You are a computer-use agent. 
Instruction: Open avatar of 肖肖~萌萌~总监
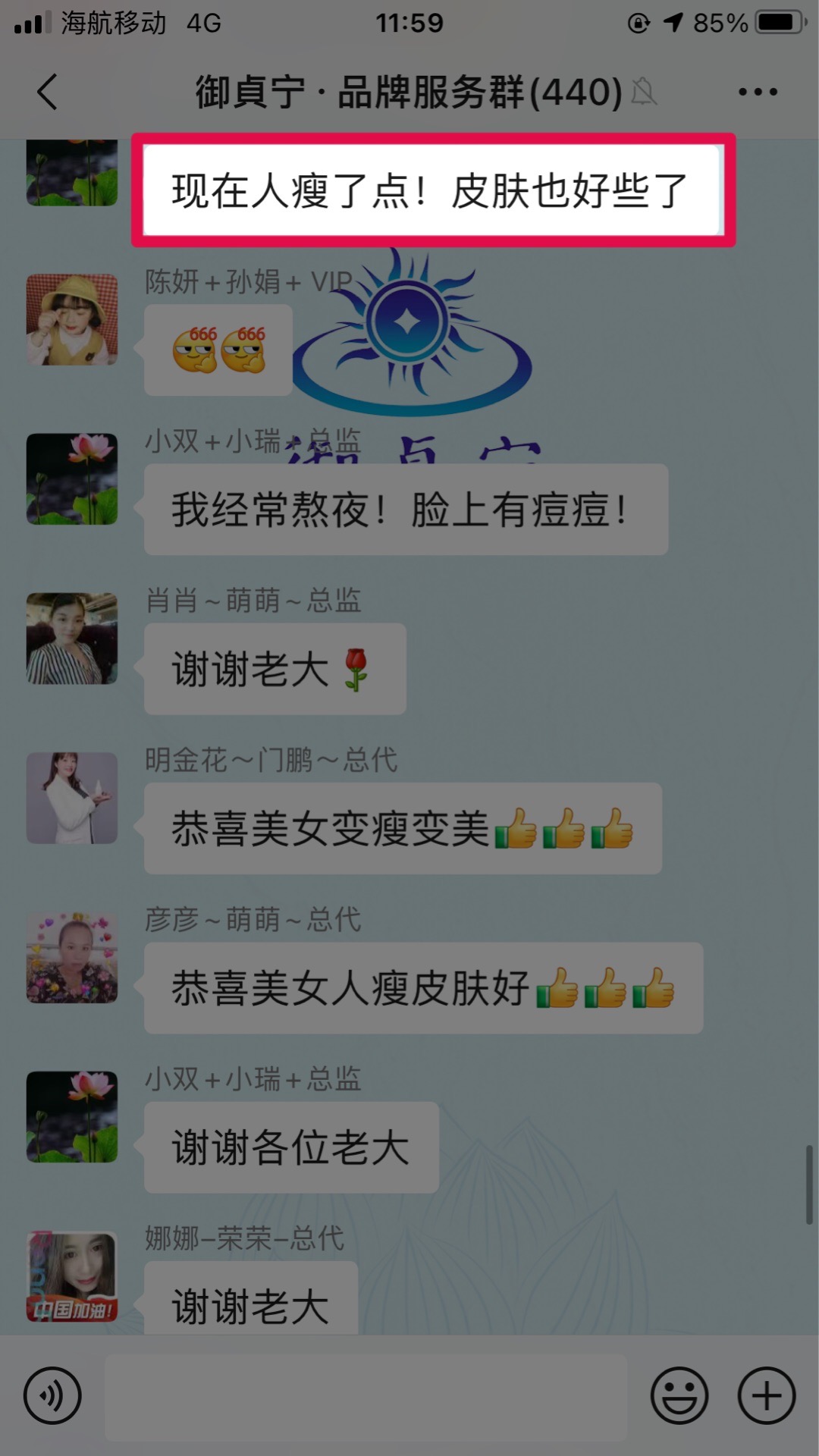pyautogui.click(x=72, y=639)
